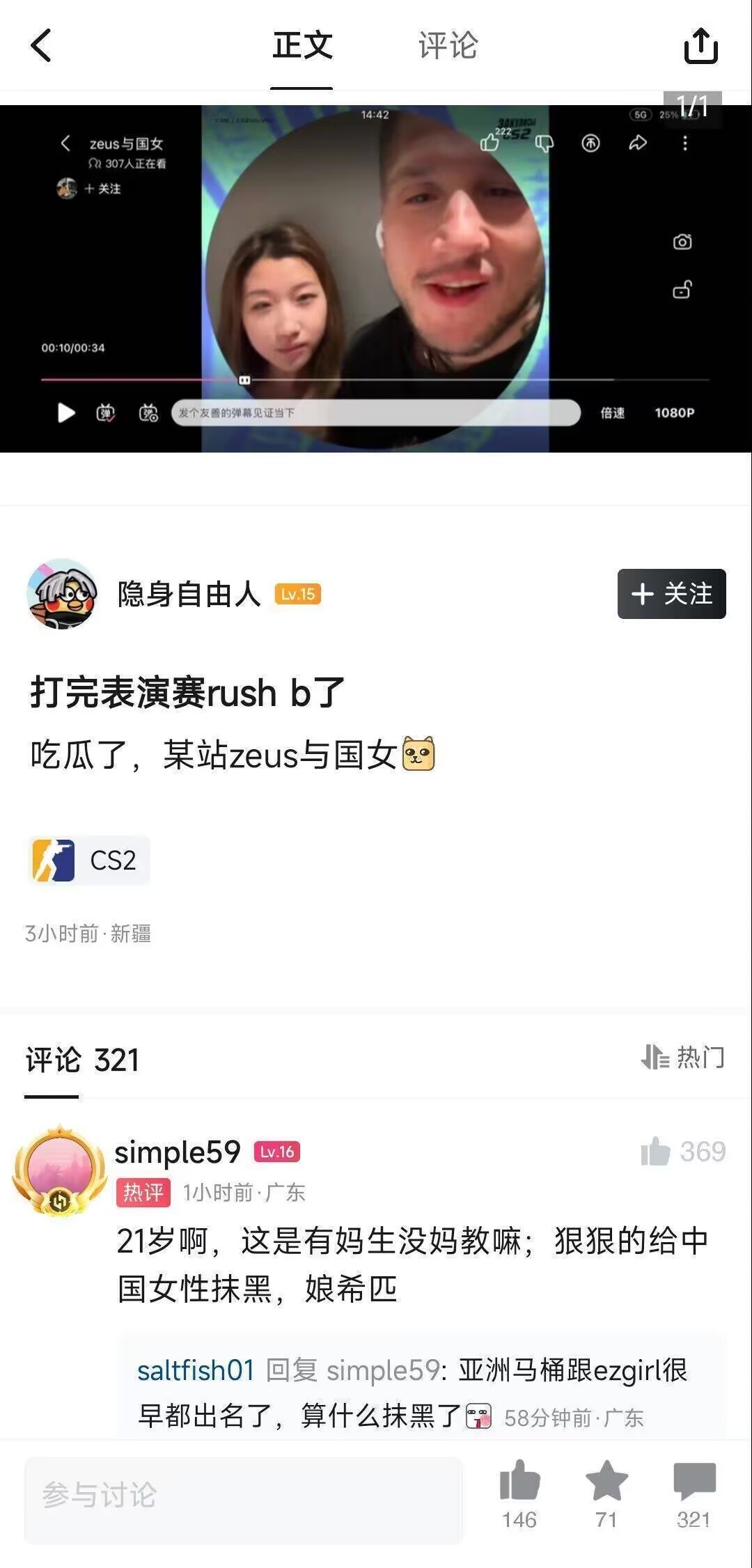Switch to the 评论 tab

pos(448,46)
